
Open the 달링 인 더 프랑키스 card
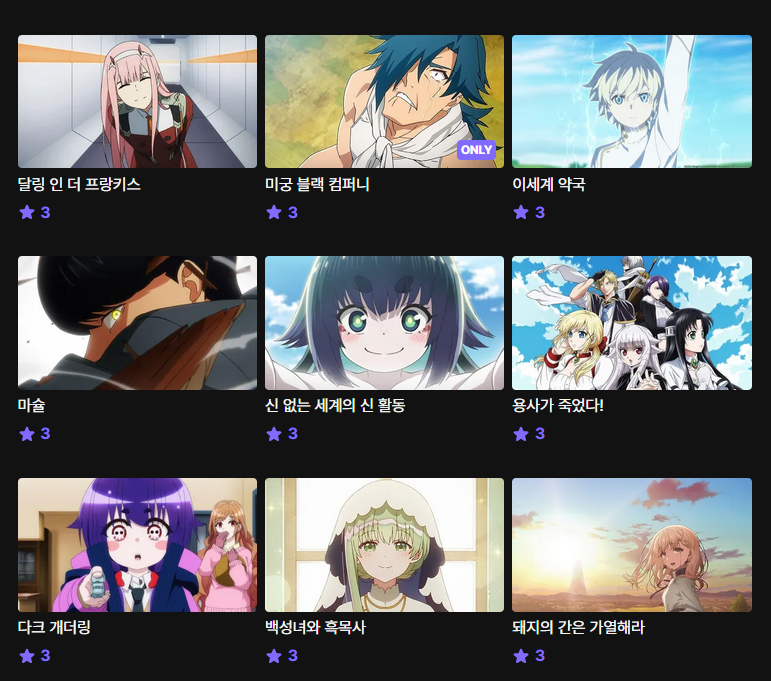(137, 102)
